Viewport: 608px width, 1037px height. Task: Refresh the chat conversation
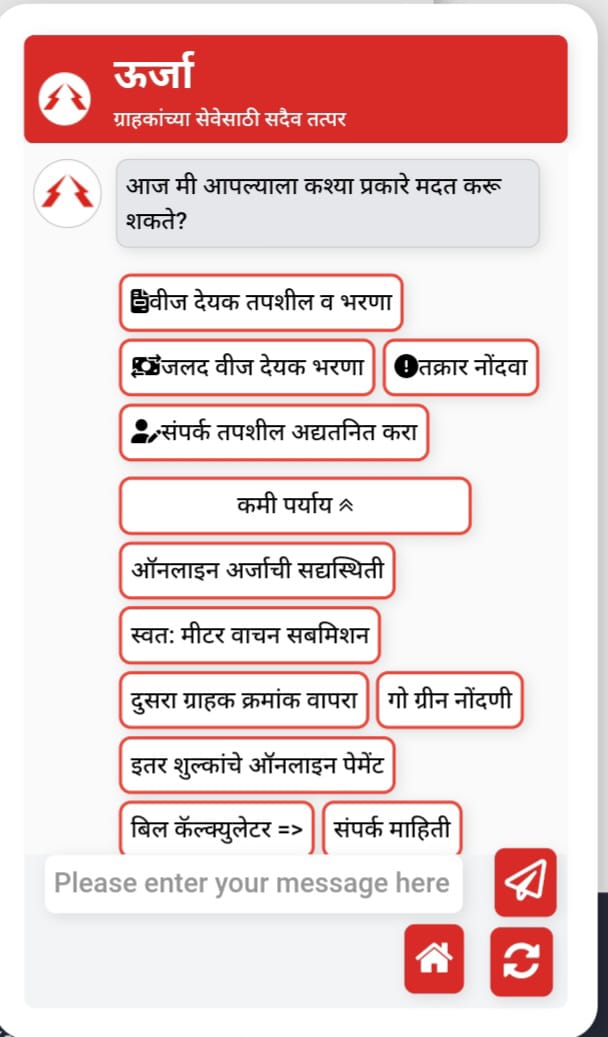point(521,961)
